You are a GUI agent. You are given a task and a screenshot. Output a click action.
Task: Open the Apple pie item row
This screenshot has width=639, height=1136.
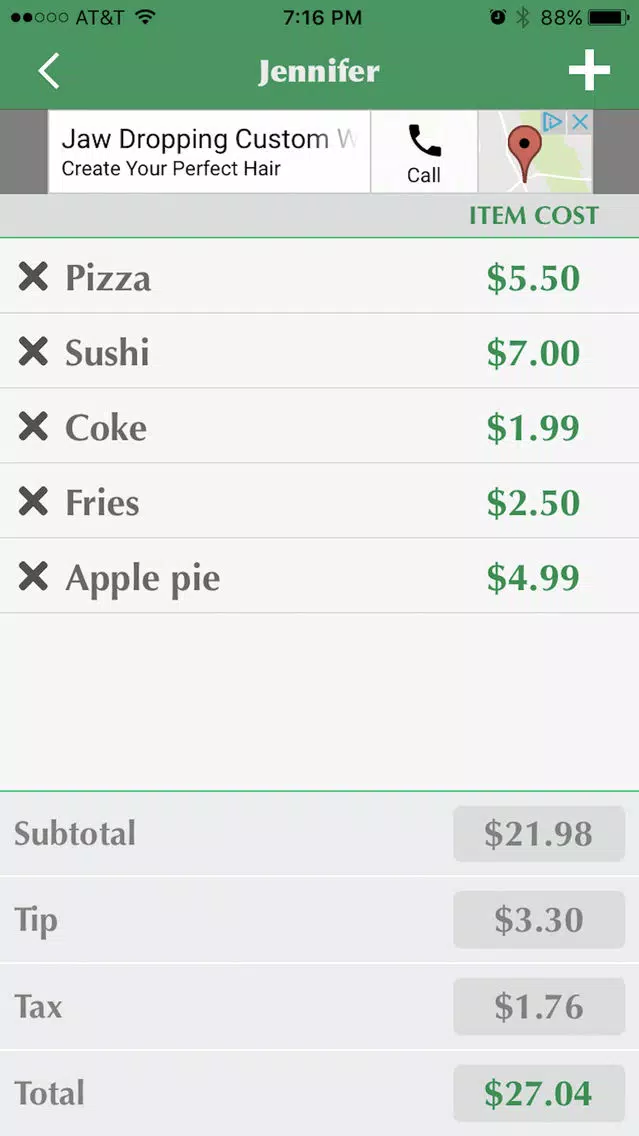coord(320,576)
